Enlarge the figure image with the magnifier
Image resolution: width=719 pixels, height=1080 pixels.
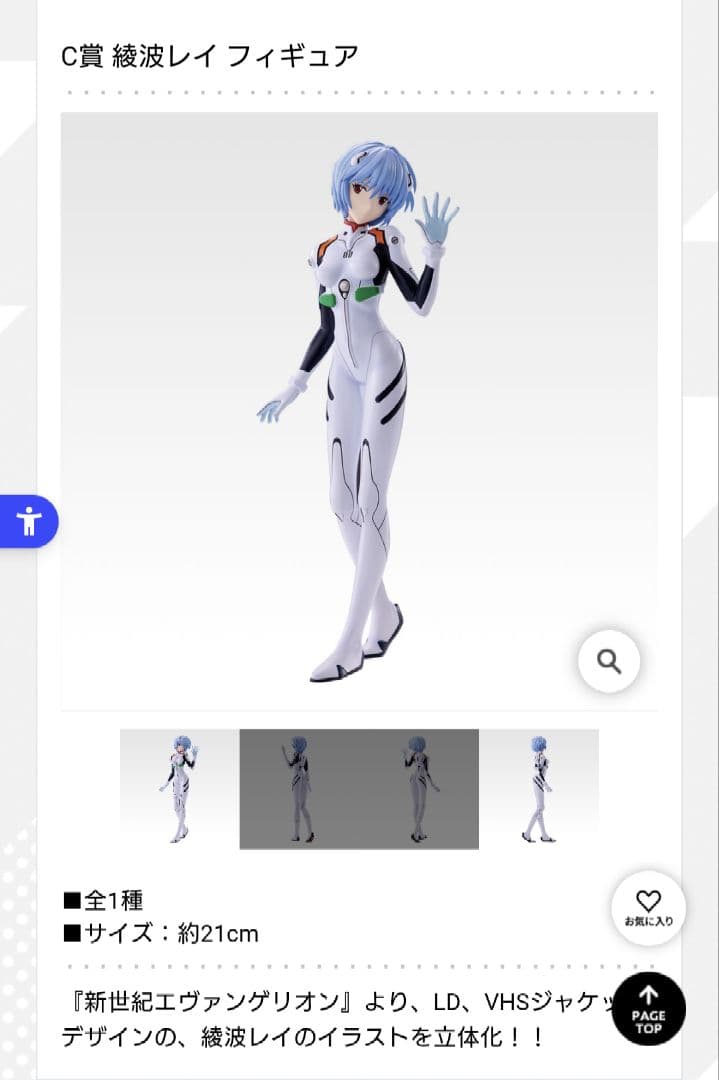point(609,661)
